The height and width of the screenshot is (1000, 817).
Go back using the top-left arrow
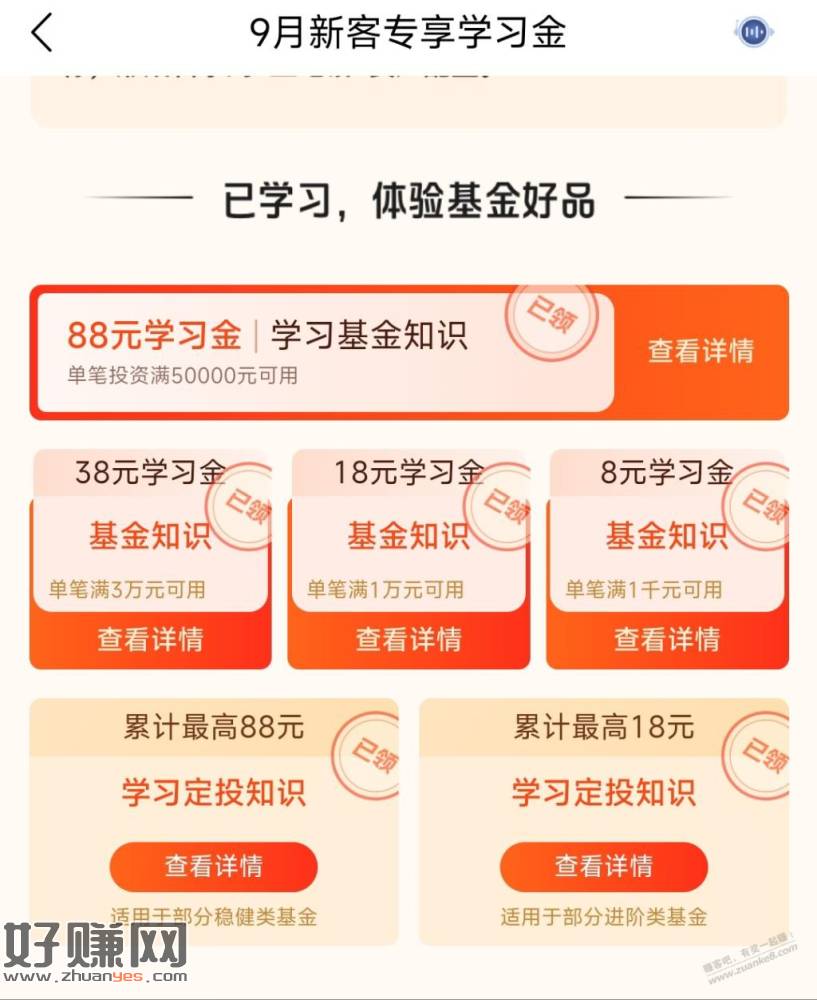(x=41, y=33)
